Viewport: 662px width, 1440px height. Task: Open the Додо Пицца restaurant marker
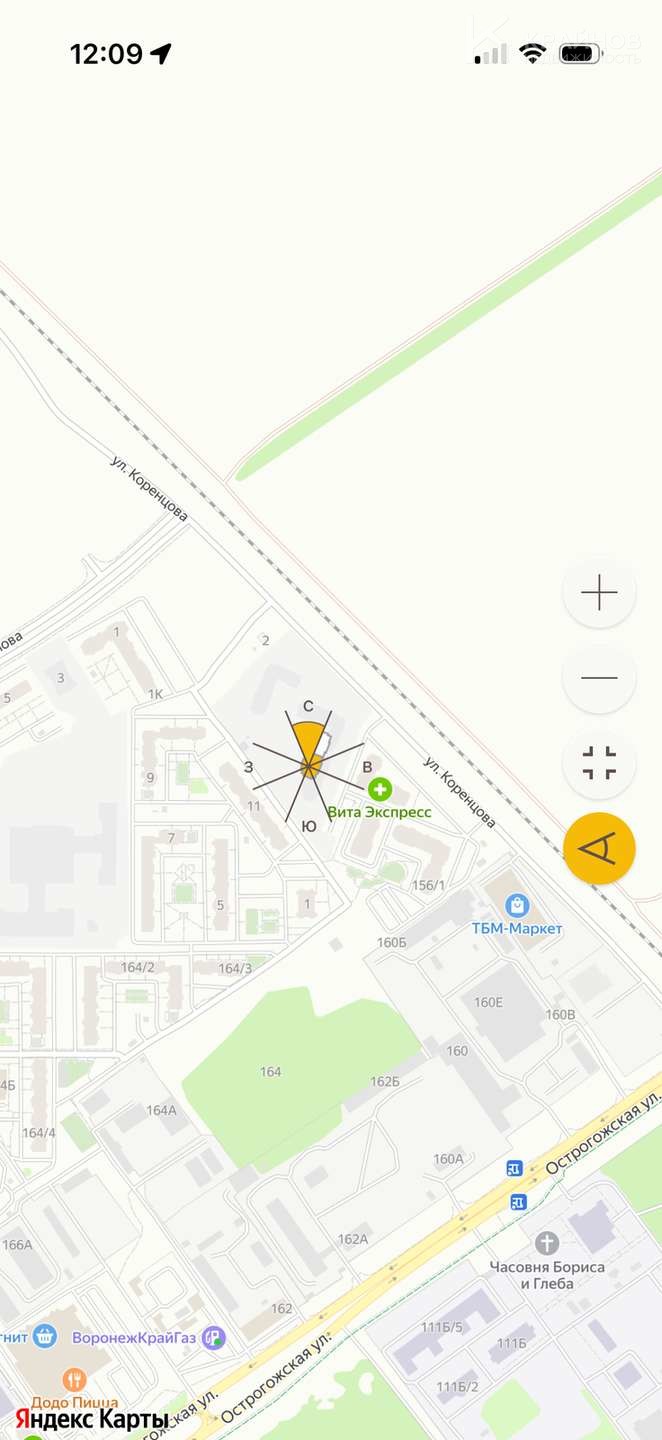pyautogui.click(x=74, y=1381)
